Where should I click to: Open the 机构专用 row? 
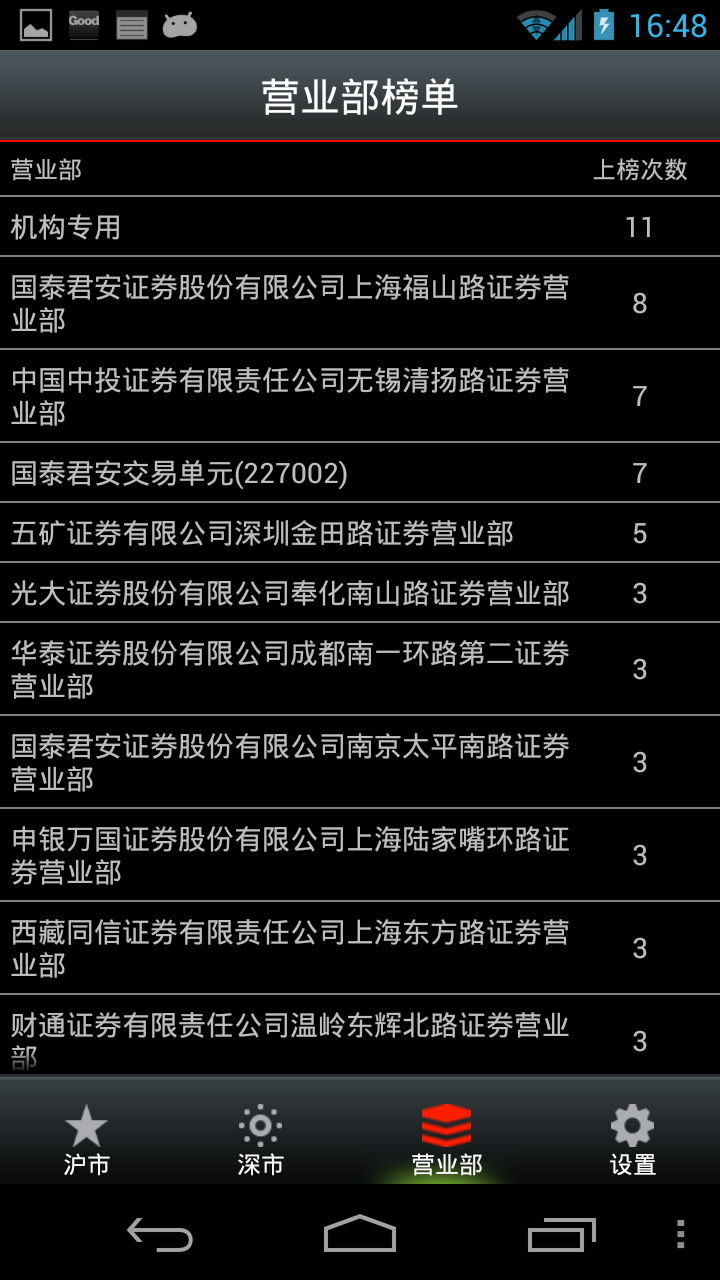360,227
